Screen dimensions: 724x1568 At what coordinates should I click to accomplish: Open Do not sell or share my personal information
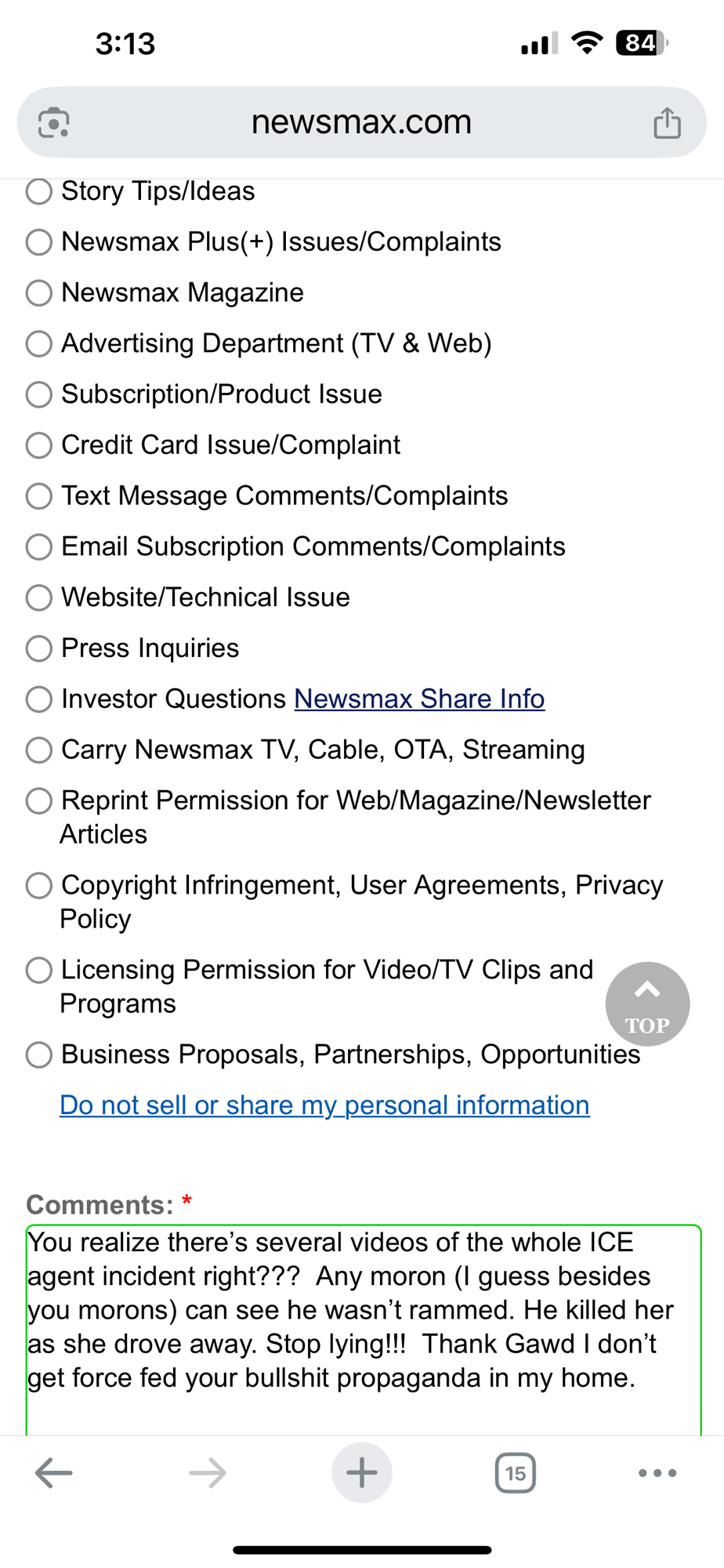point(324,1105)
